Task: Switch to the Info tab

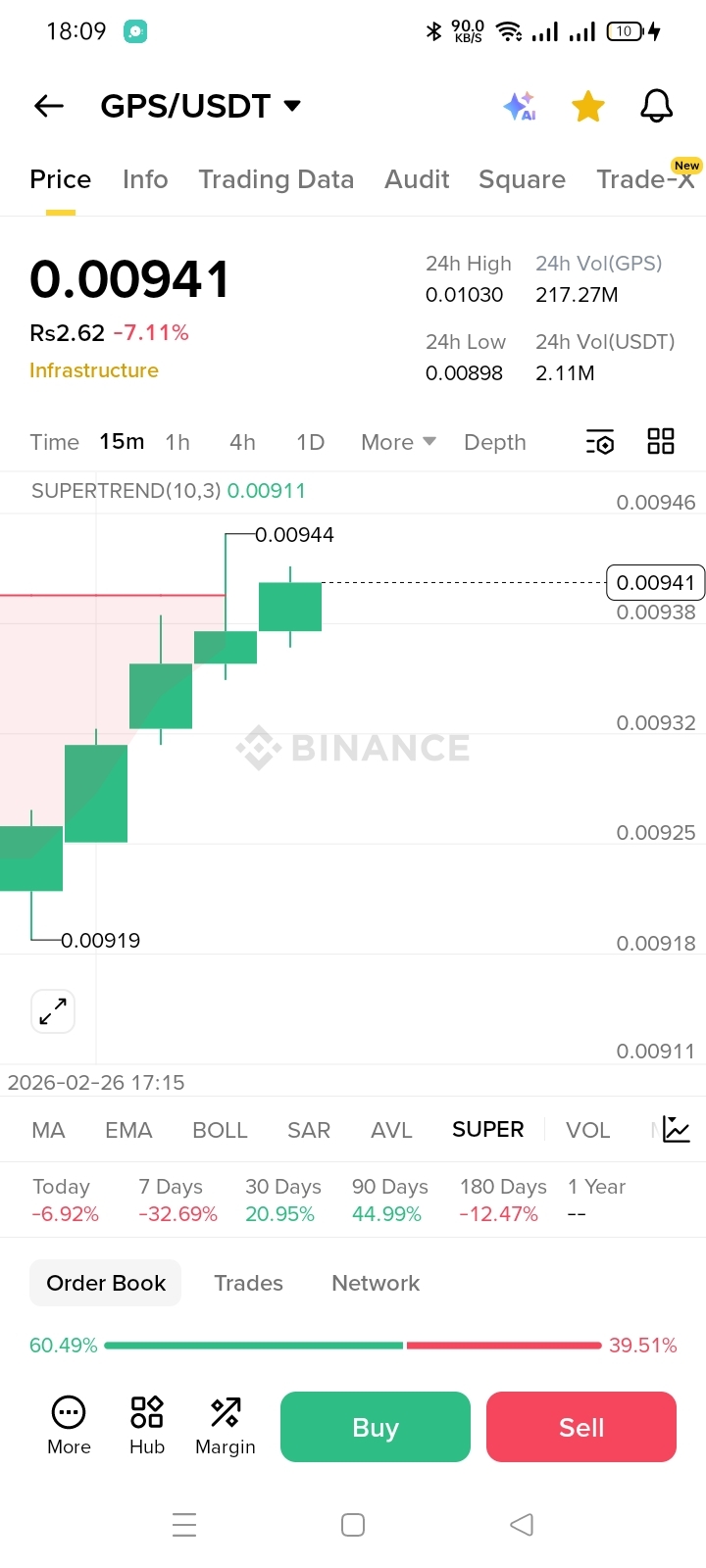Action: [145, 179]
